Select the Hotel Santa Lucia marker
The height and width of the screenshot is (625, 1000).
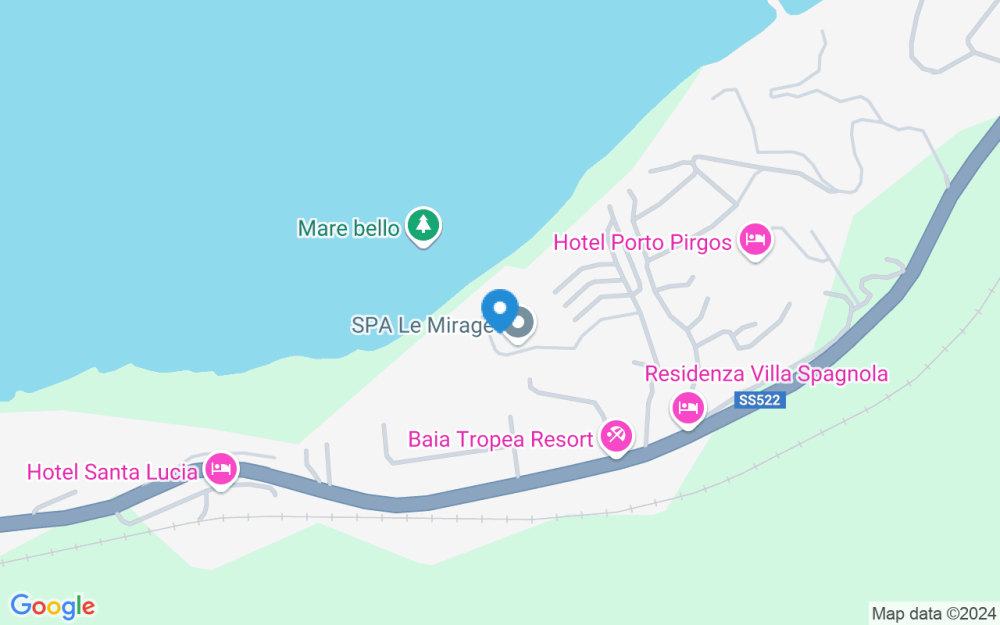coord(221,468)
